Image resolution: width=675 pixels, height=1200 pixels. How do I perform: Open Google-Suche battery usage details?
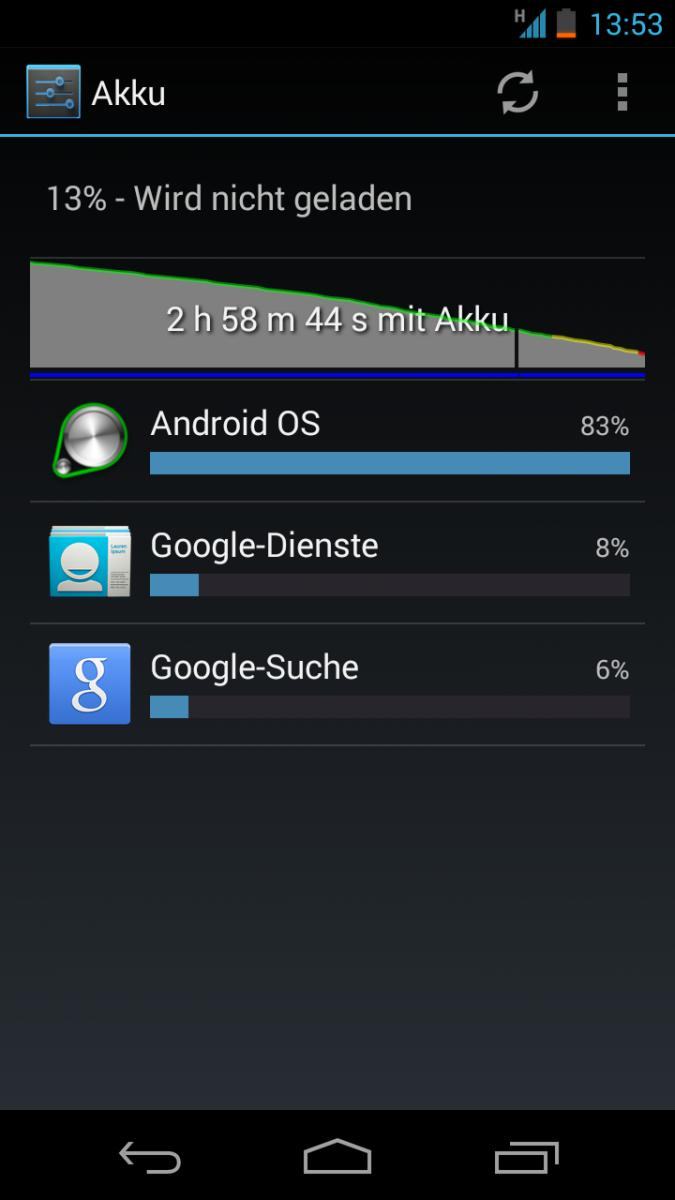click(x=337, y=685)
